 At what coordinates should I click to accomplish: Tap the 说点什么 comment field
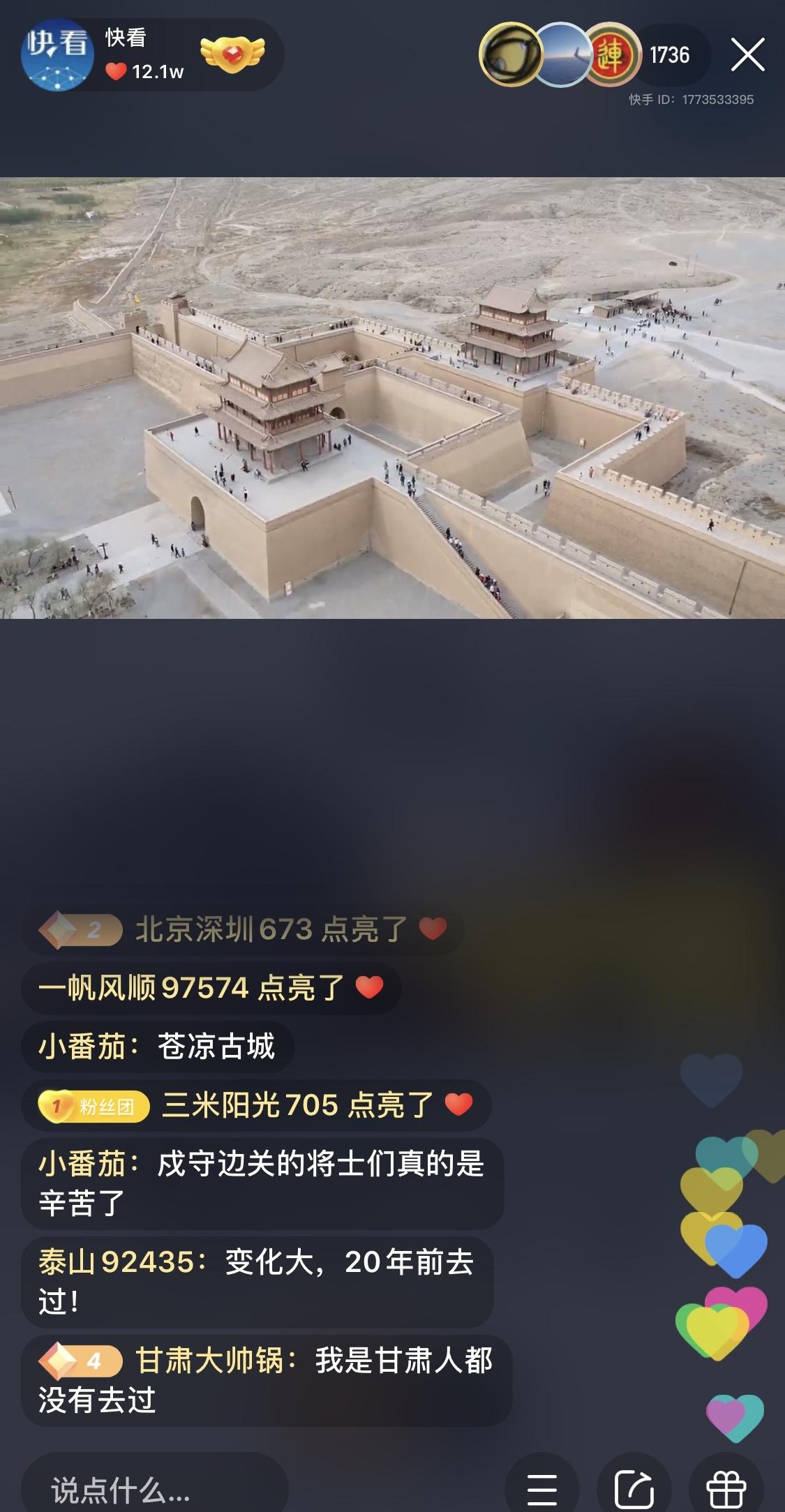click(x=154, y=1490)
